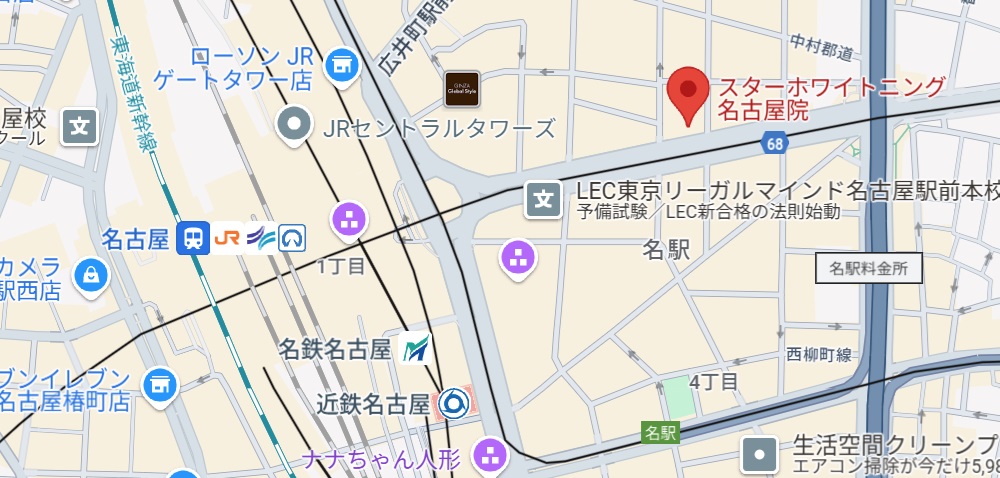Screen dimensions: 1000x478
Task: Select the JRセントラルタワーズ marker
Action: (296, 126)
